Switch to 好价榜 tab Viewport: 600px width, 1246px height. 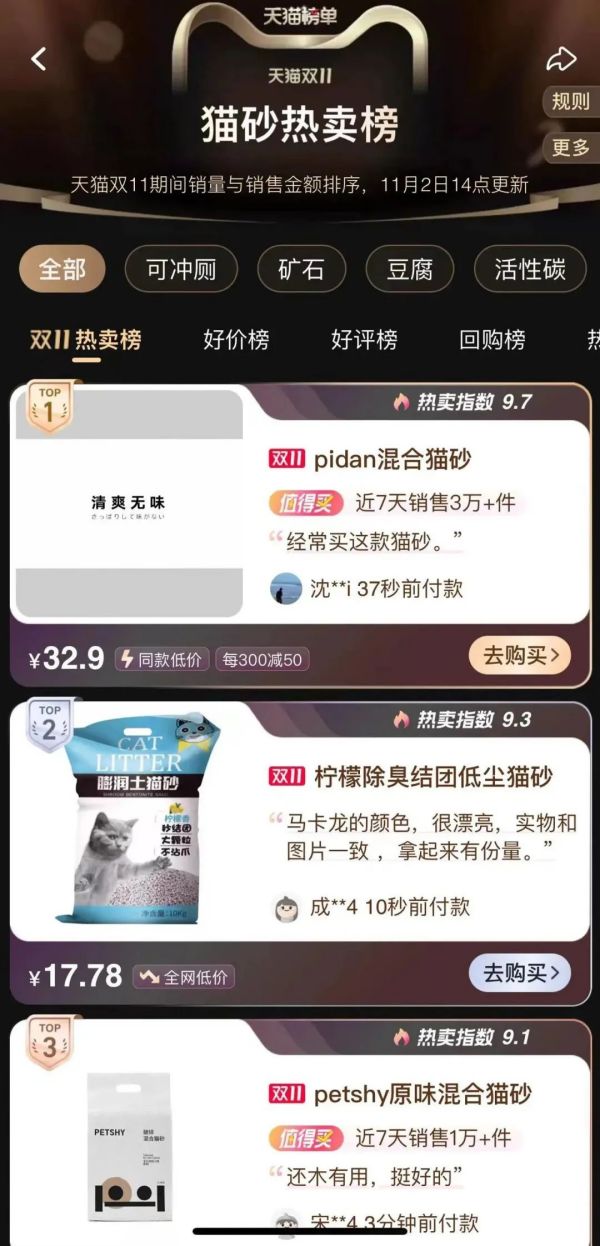coord(236,340)
